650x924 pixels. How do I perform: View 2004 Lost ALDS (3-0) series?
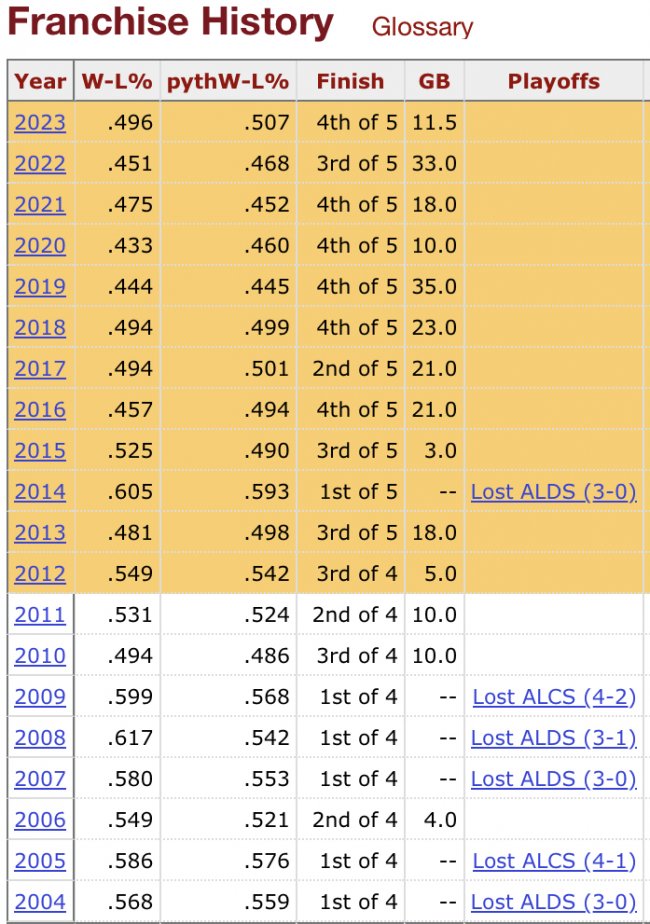pos(553,902)
